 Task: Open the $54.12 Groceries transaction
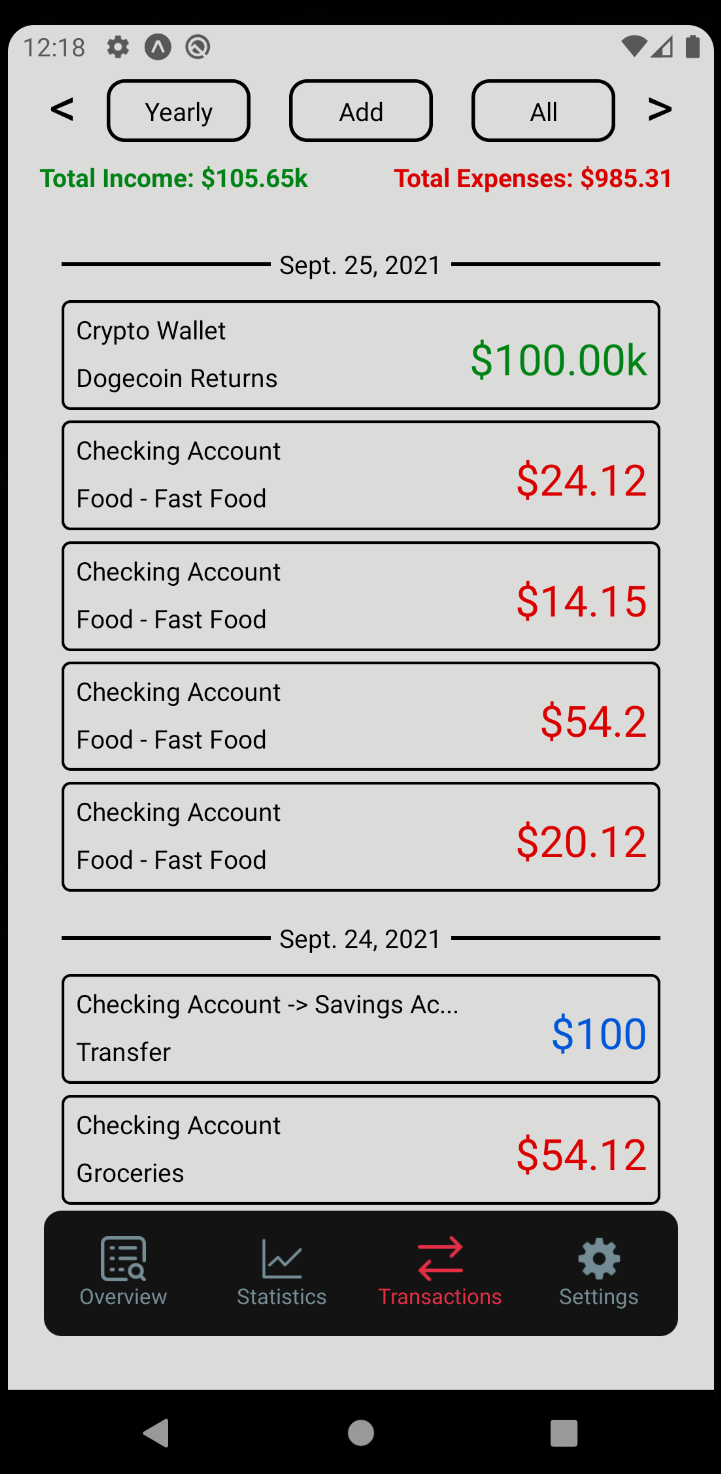click(360, 1150)
